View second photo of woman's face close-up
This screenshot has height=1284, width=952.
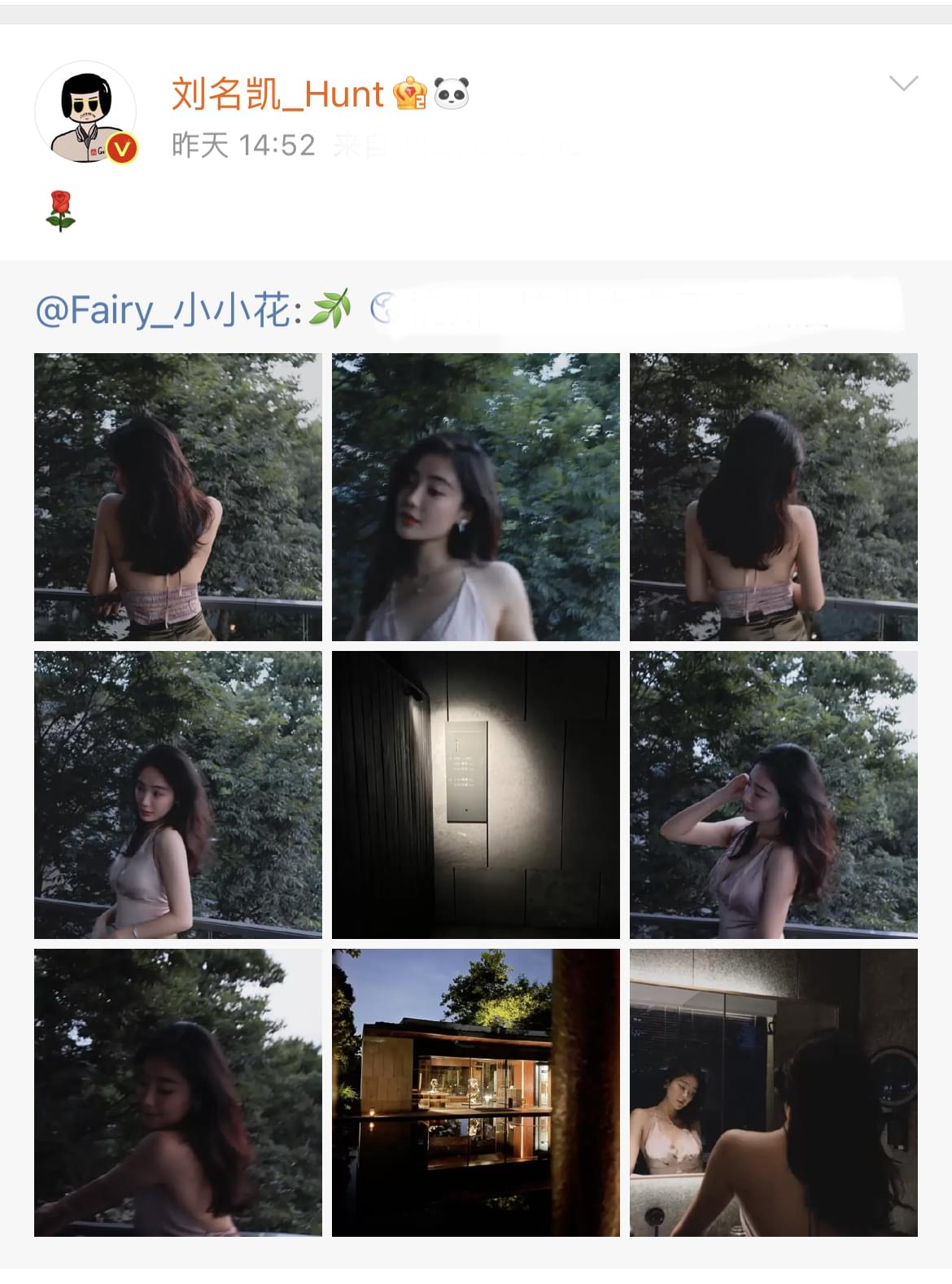click(476, 497)
